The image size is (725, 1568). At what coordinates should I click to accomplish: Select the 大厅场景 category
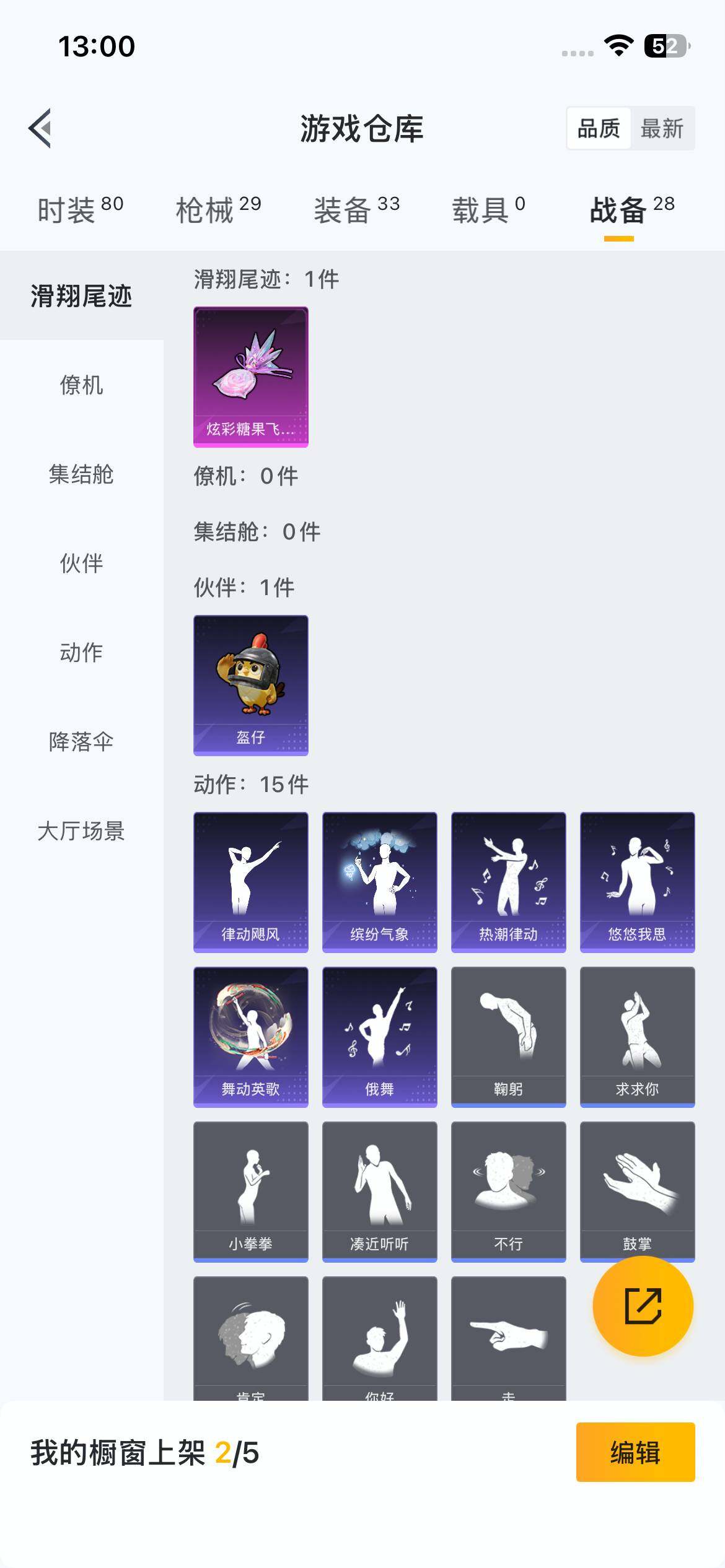point(81,830)
